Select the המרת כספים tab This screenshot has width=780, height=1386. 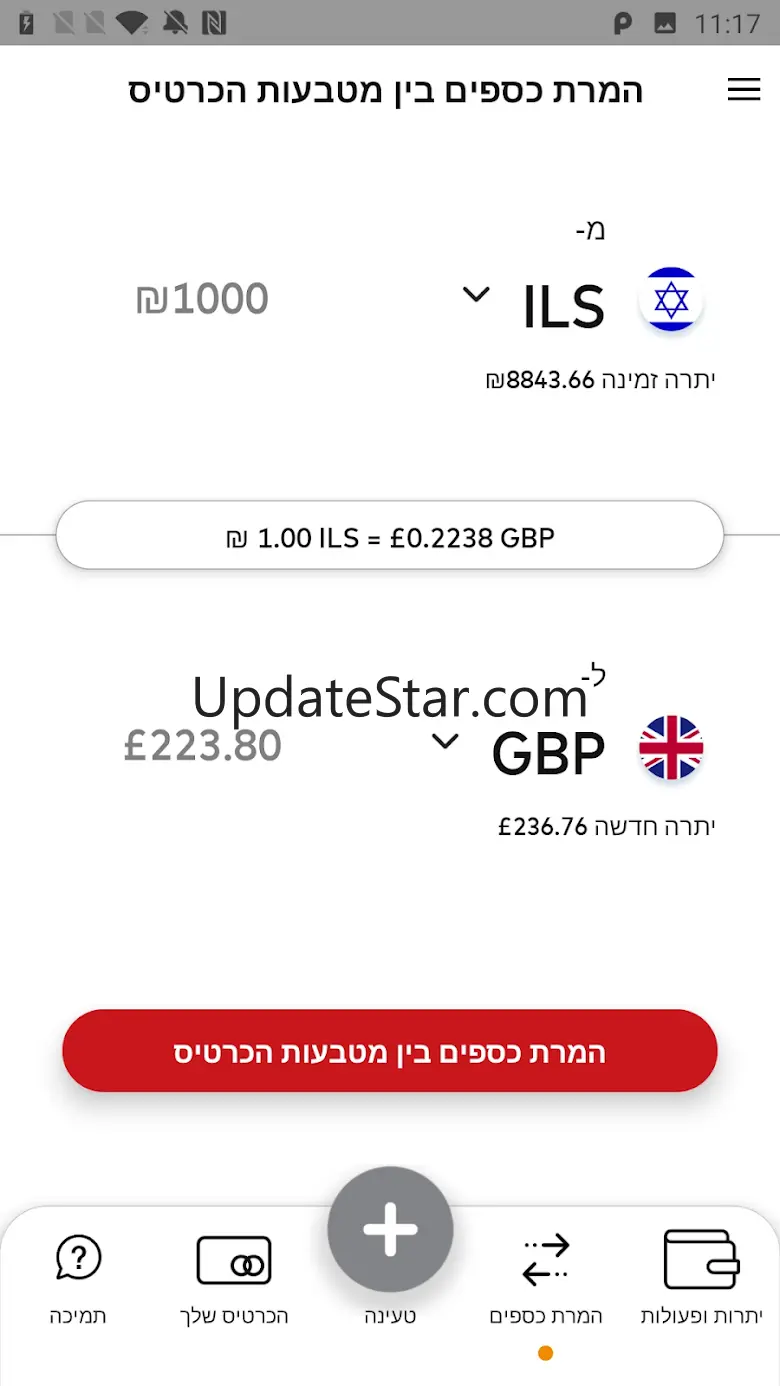click(x=546, y=1277)
